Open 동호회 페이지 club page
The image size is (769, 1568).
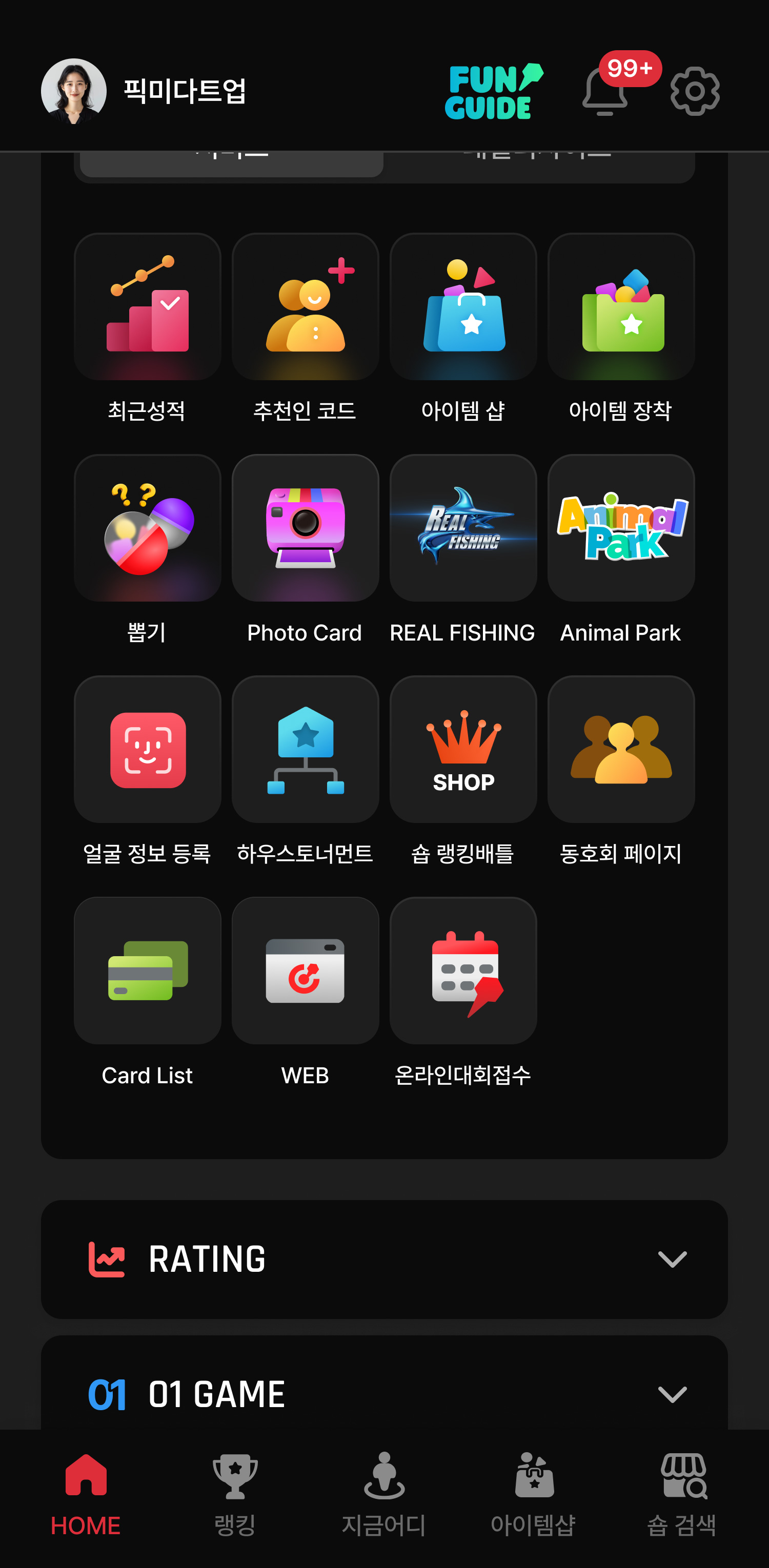pyautogui.click(x=620, y=750)
